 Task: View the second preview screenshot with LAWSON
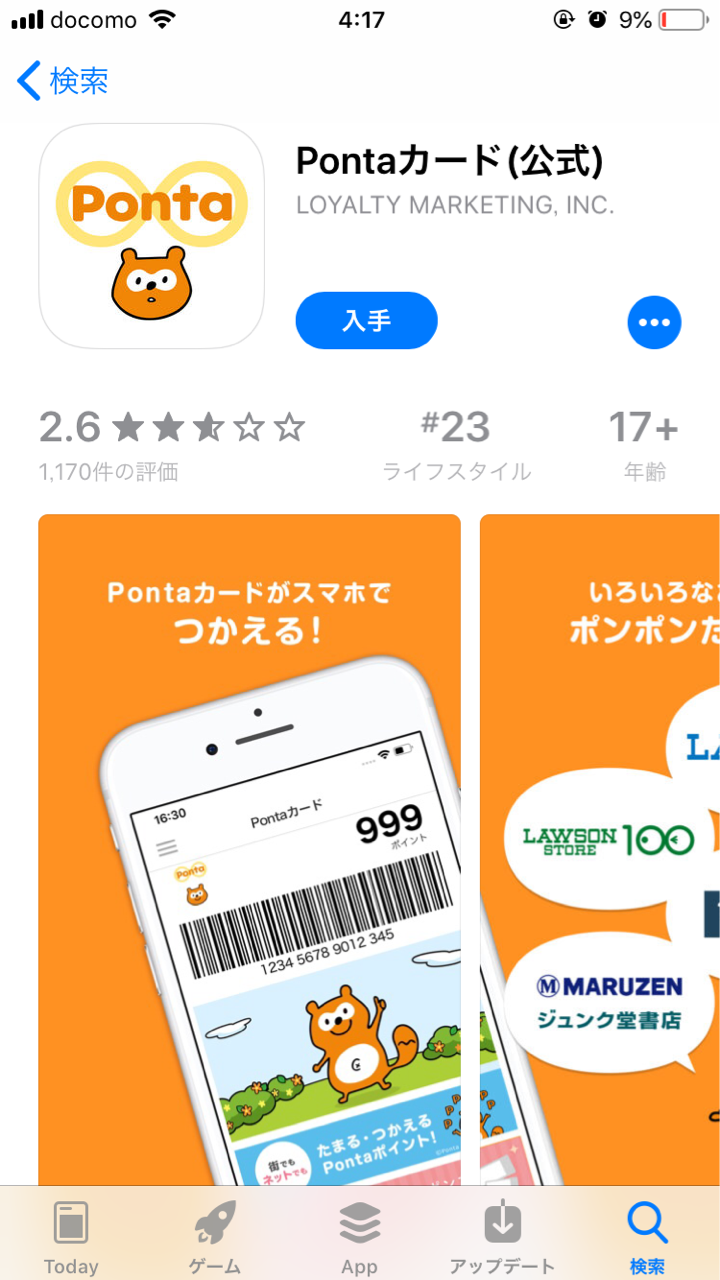tap(600, 850)
